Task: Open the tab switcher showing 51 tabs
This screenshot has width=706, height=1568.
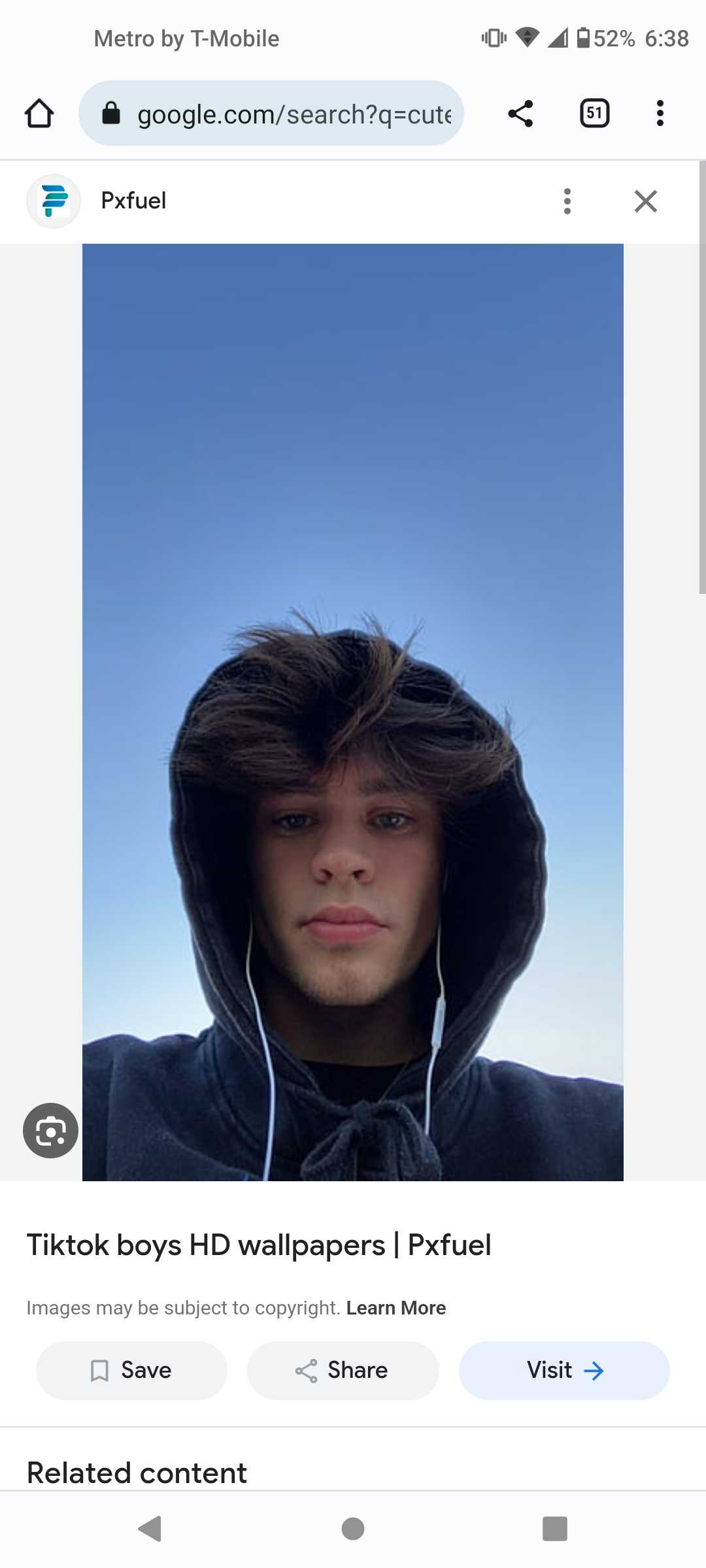Action: (x=594, y=113)
